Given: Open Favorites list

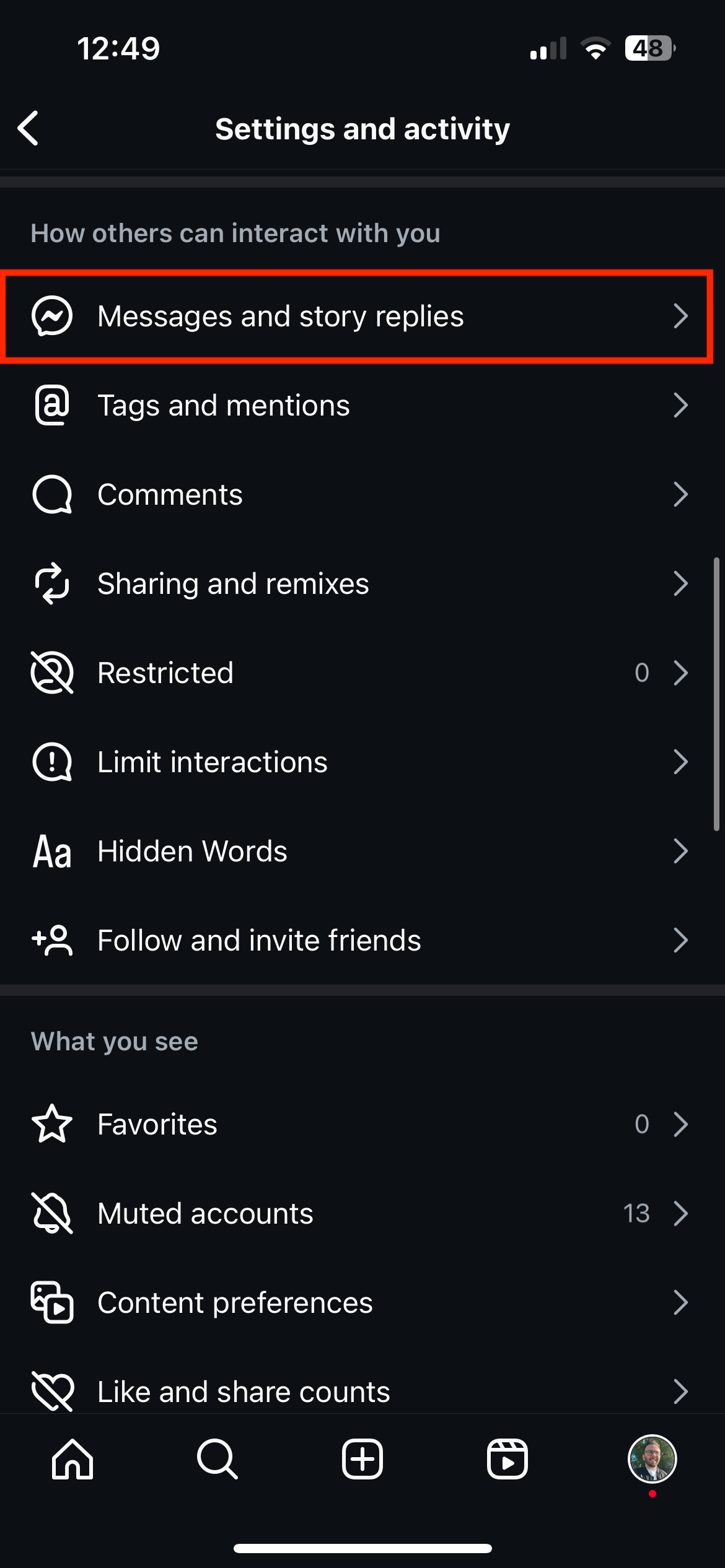Looking at the screenshot, I should tap(362, 1124).
